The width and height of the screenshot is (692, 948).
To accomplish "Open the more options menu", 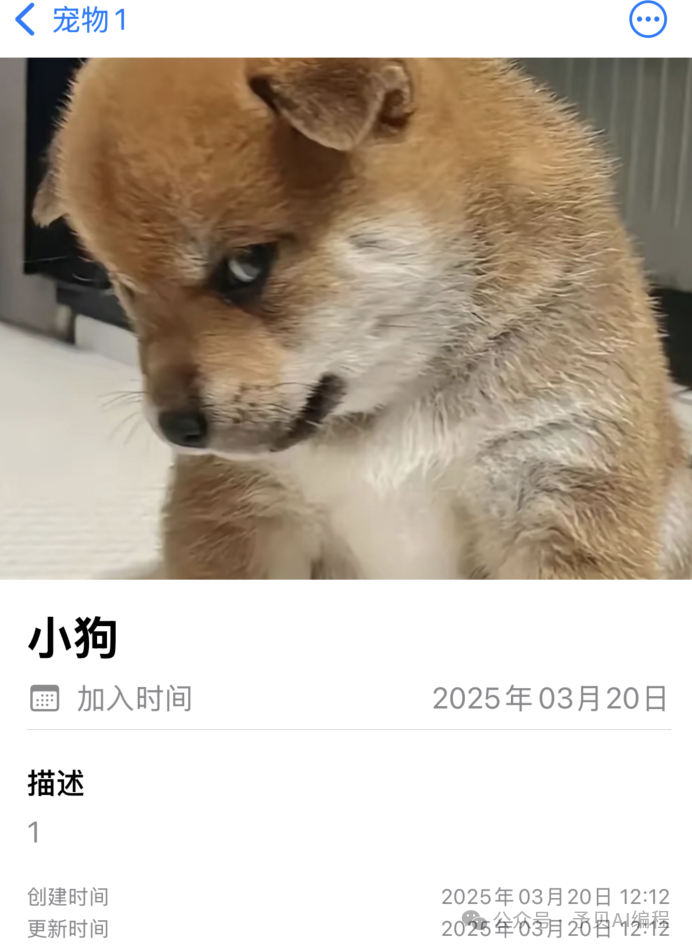I will pyautogui.click(x=647, y=20).
